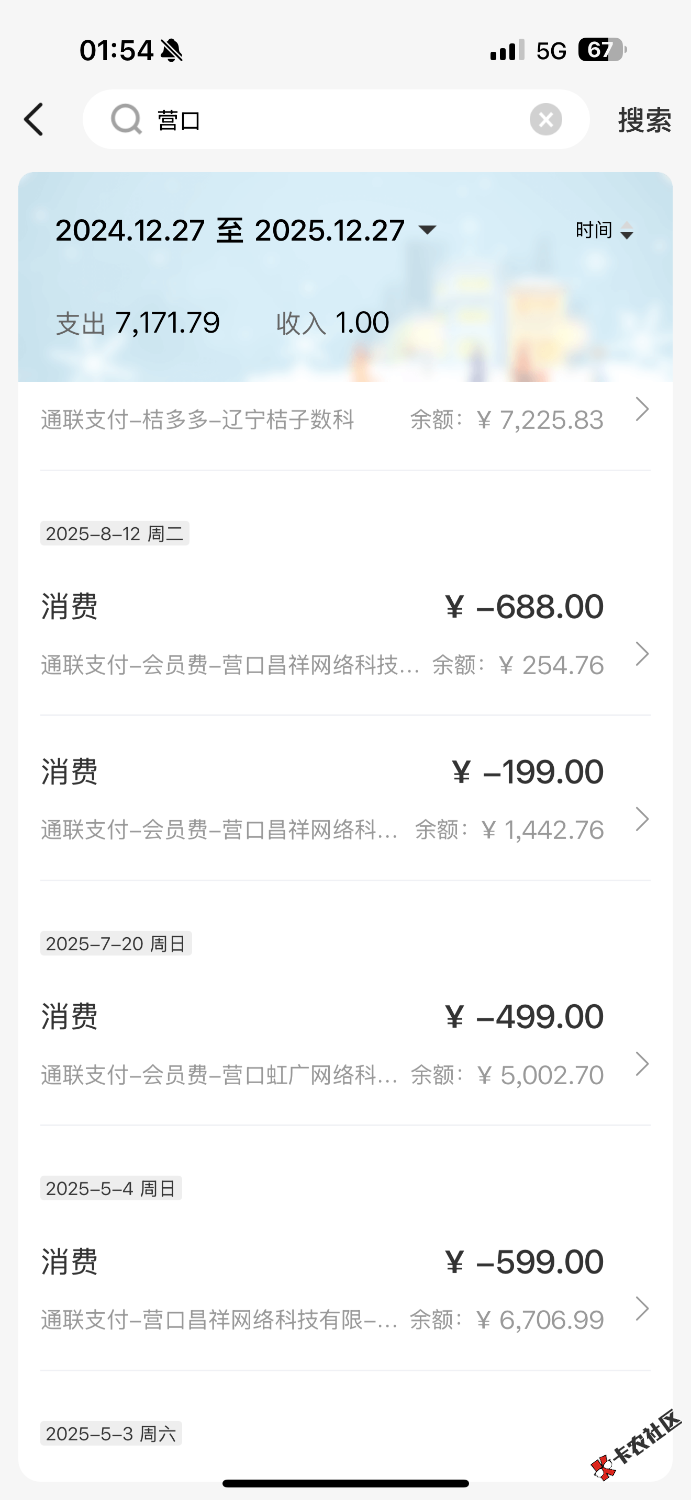Screen dimensions: 691x1500
Task: Show details of the ¥-499.00 营口虹广 payment
Action: coord(345,1044)
